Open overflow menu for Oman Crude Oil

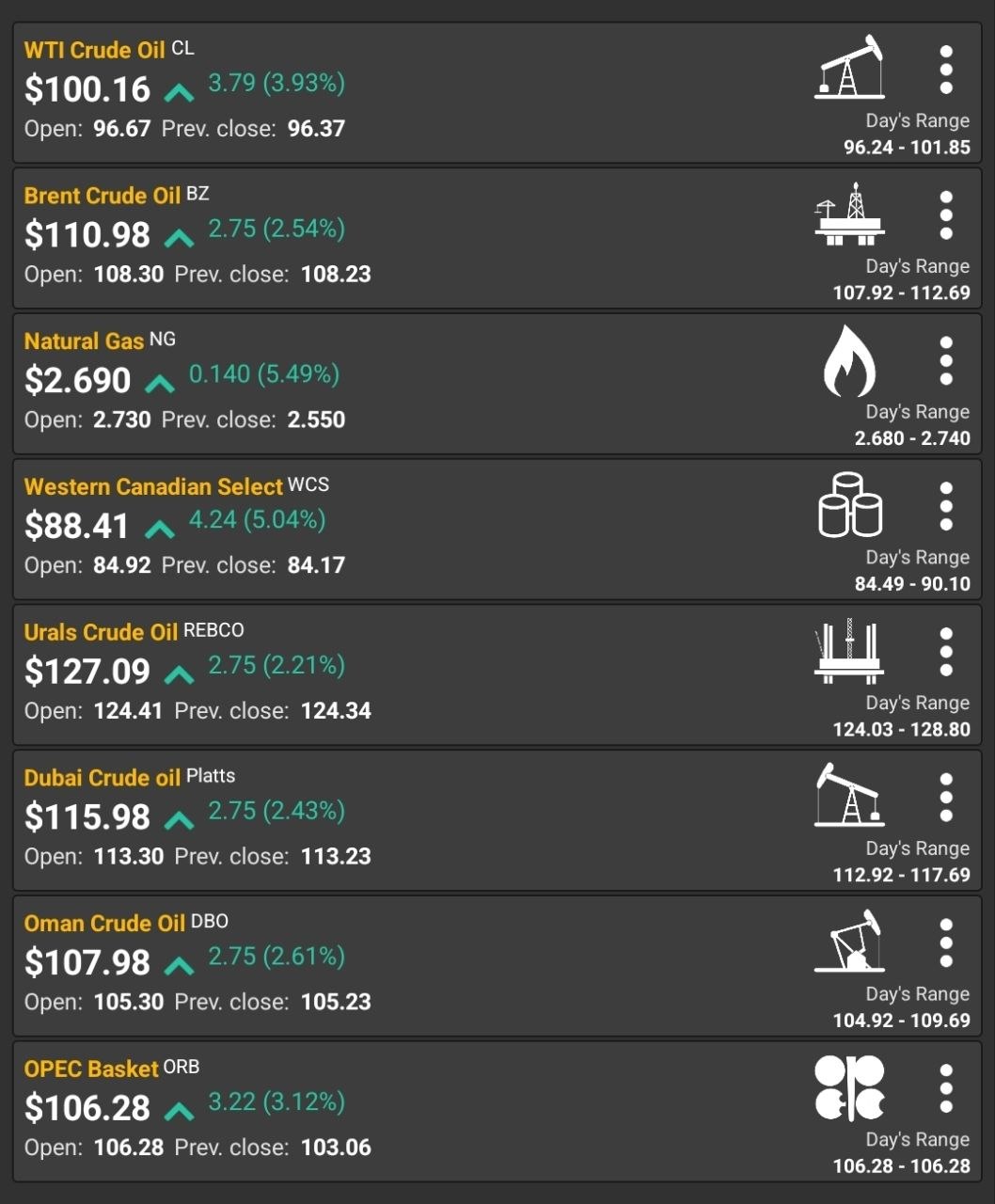946,943
